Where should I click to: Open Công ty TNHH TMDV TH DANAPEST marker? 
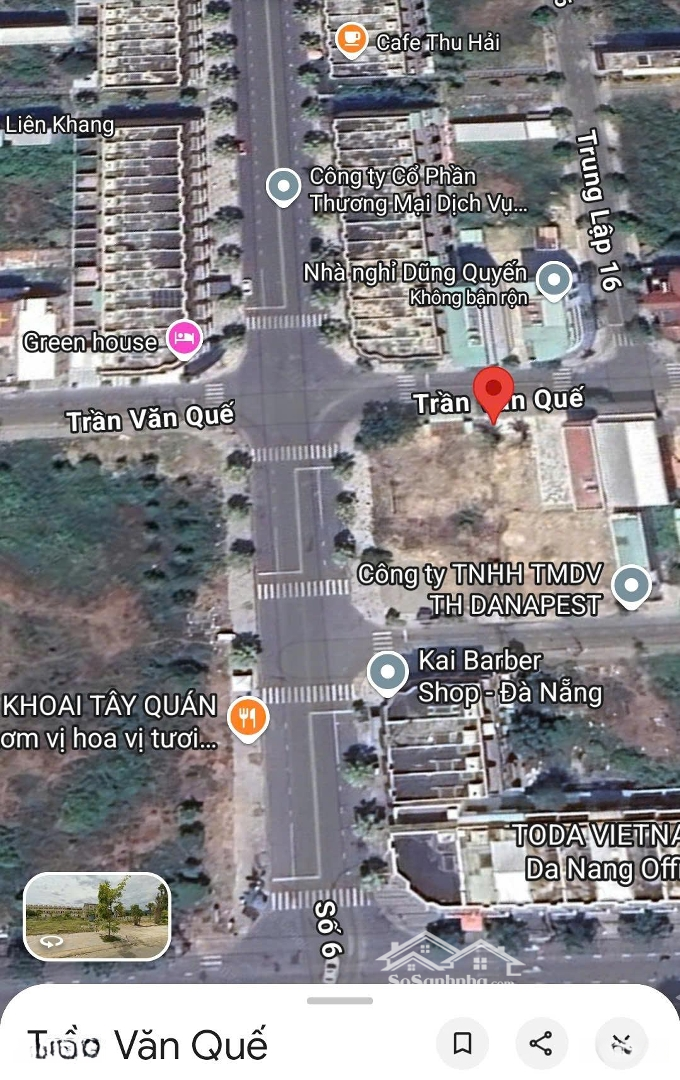point(630,585)
